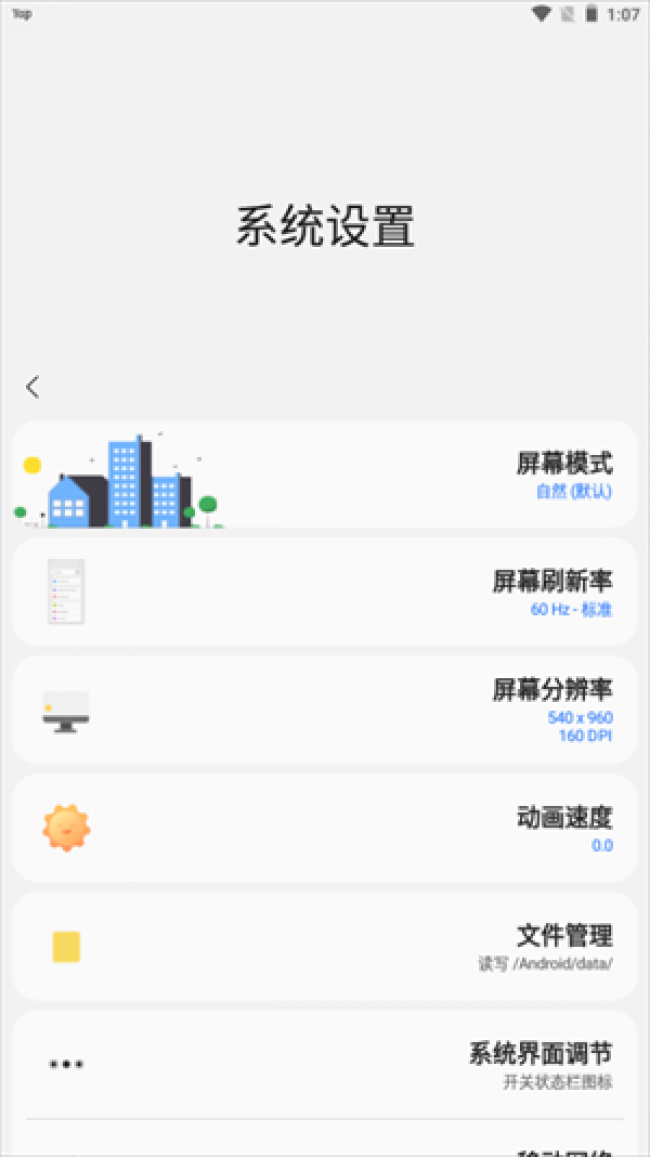Open the 屏幕分辨率 setting
Image resolution: width=650 pixels, height=1157 pixels.
[x=325, y=711]
